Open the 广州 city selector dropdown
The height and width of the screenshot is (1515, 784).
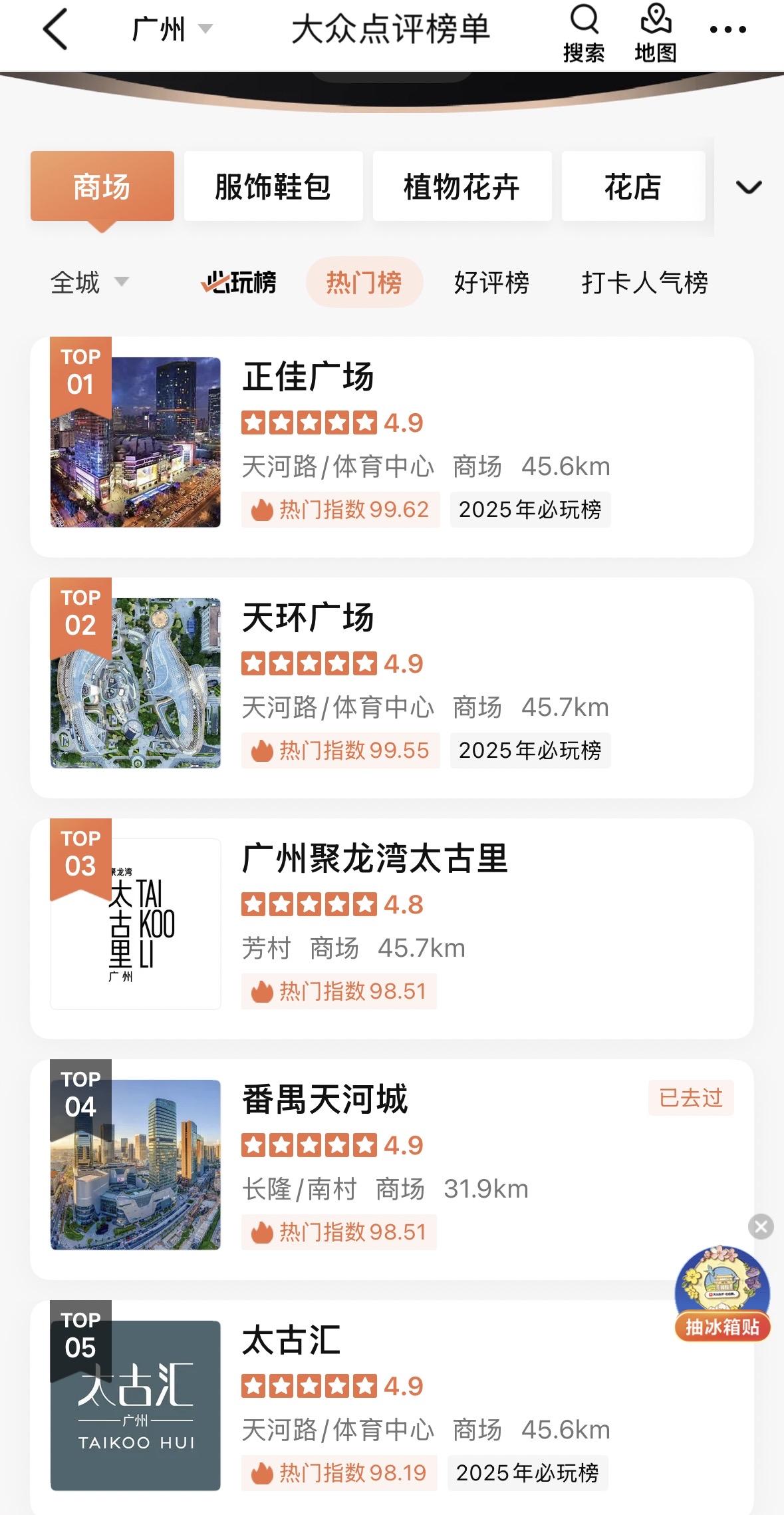coord(166,30)
